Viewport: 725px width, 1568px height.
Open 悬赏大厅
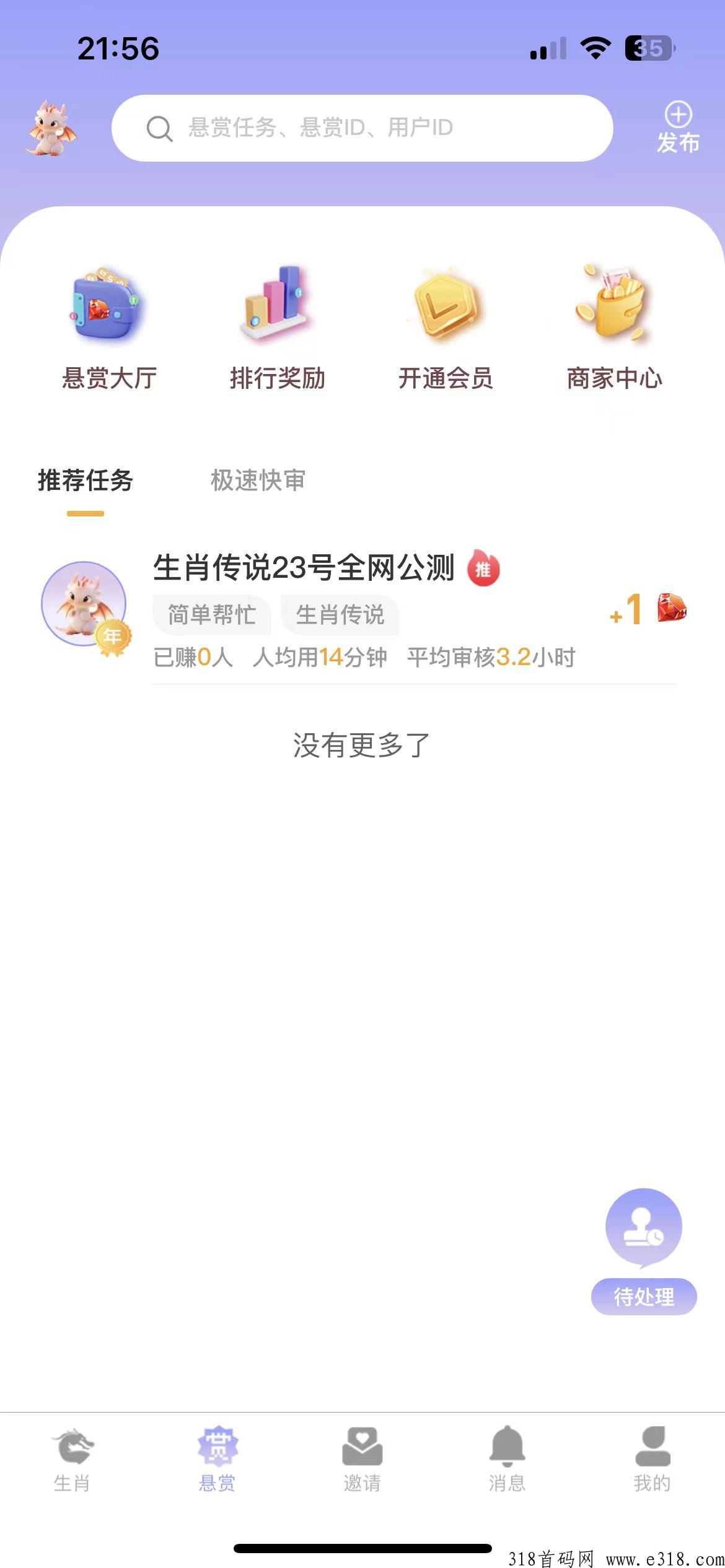coord(109,329)
